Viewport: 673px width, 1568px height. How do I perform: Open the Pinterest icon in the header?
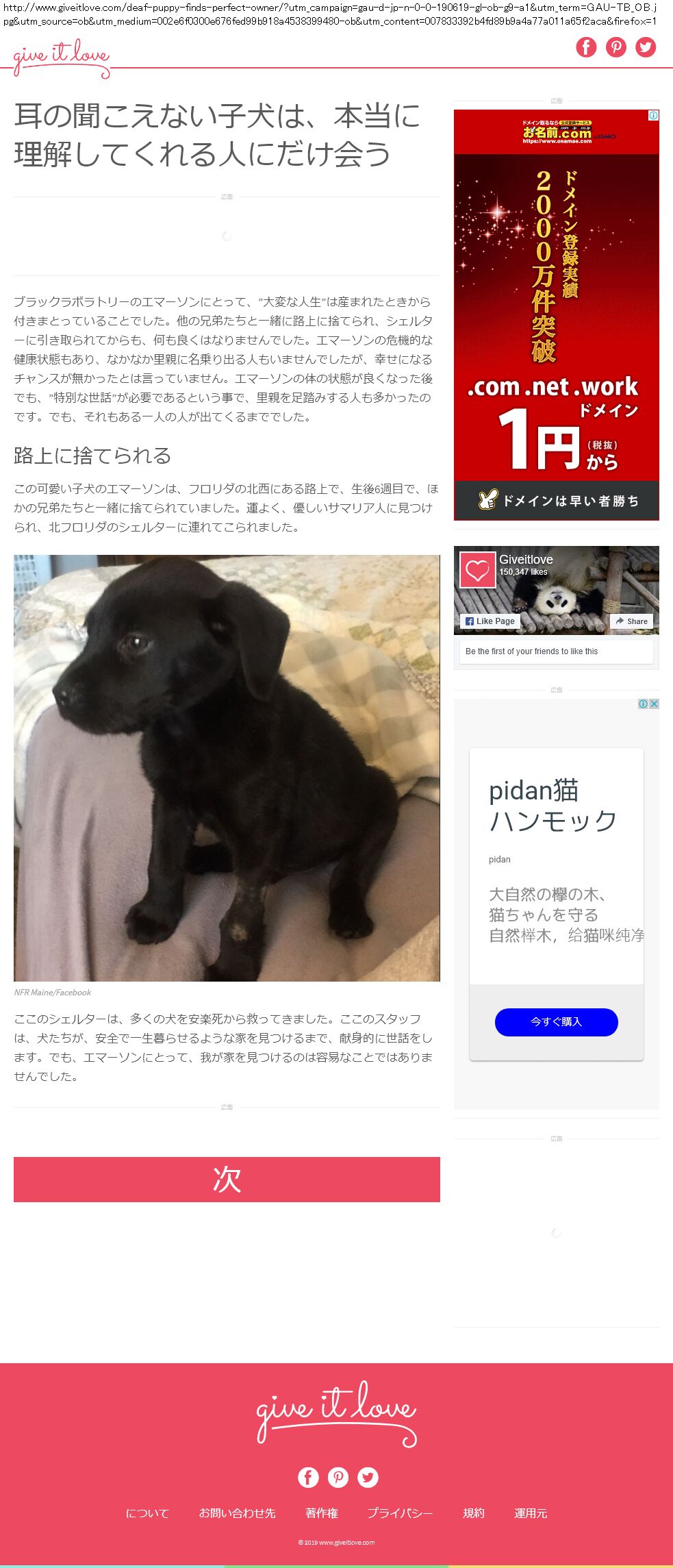click(616, 47)
